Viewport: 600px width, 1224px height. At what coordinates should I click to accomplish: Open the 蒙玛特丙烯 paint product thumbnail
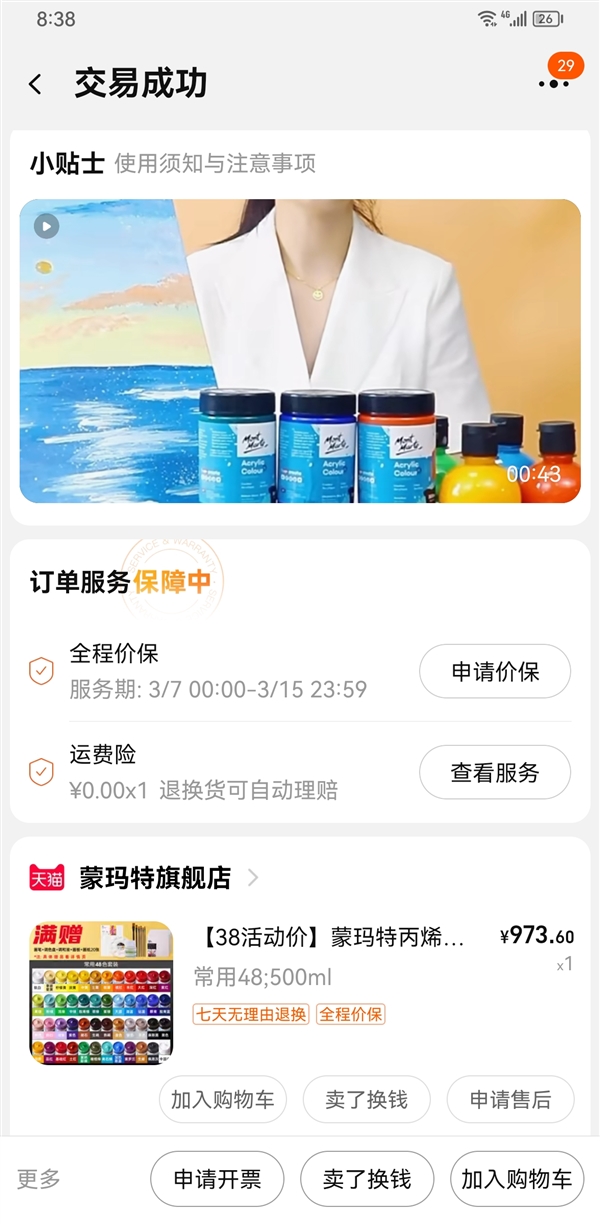pos(101,993)
